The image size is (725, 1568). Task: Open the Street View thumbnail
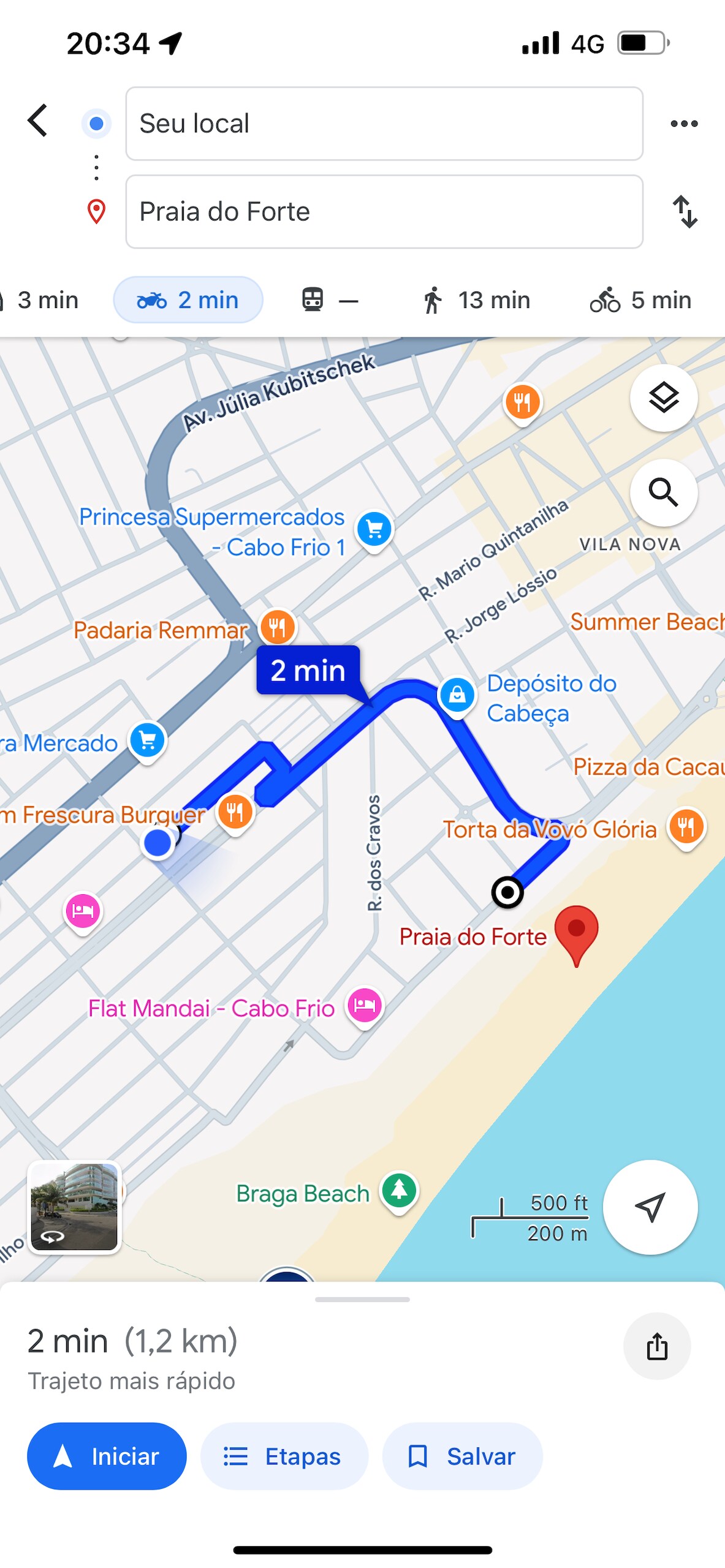click(x=74, y=1208)
